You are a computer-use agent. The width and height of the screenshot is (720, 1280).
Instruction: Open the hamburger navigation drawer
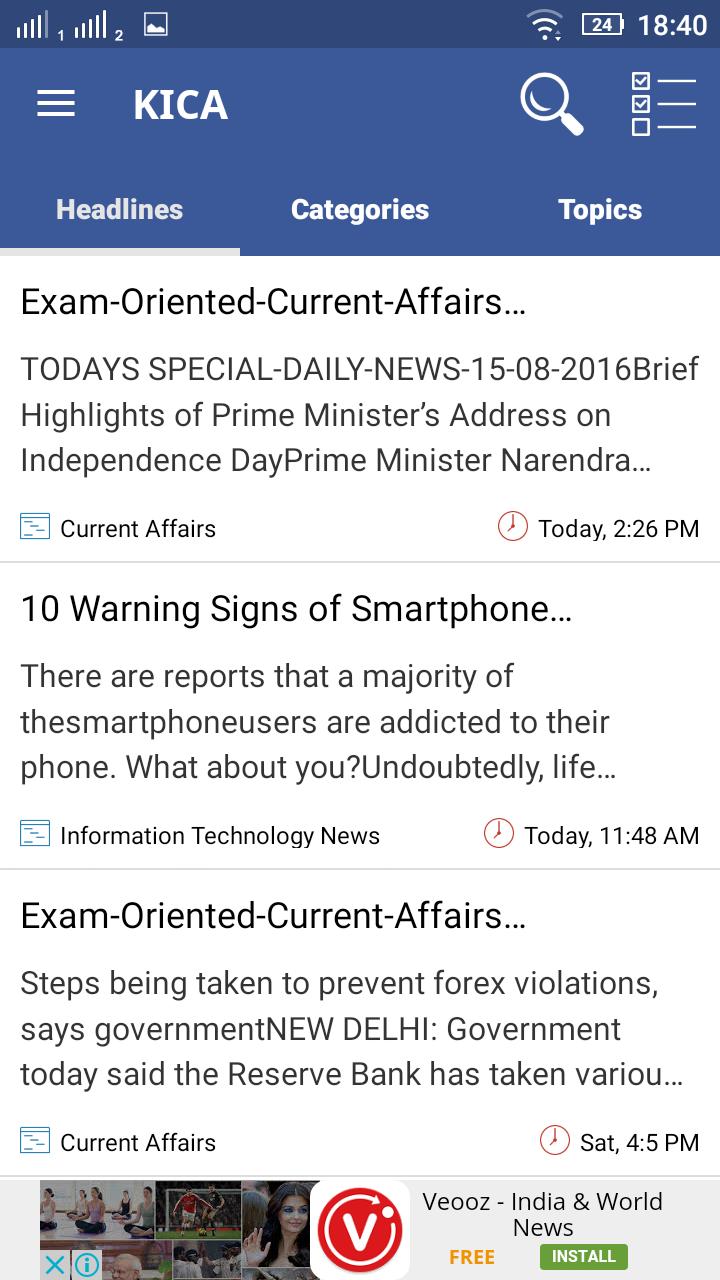(x=56, y=104)
